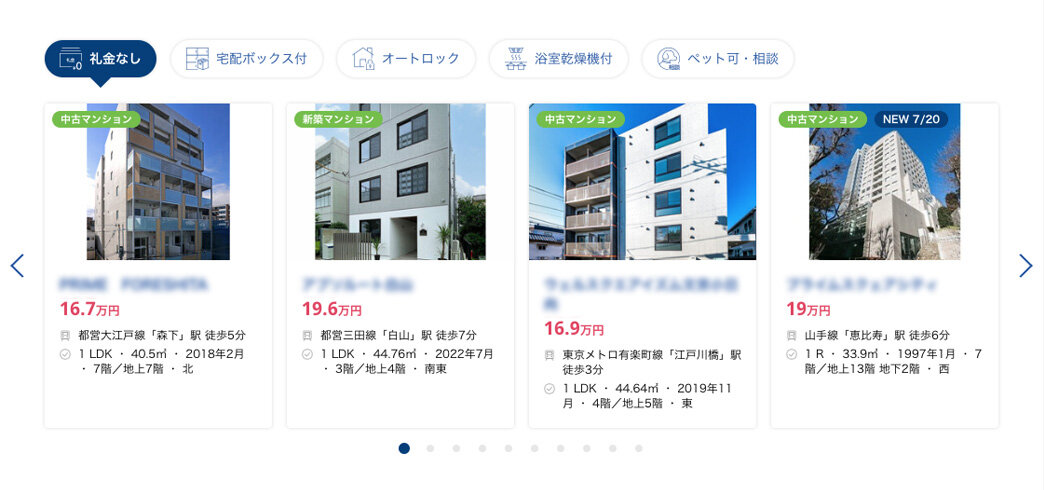
Task: Switch to the ペット可・相談 filter
Action: (x=717, y=59)
